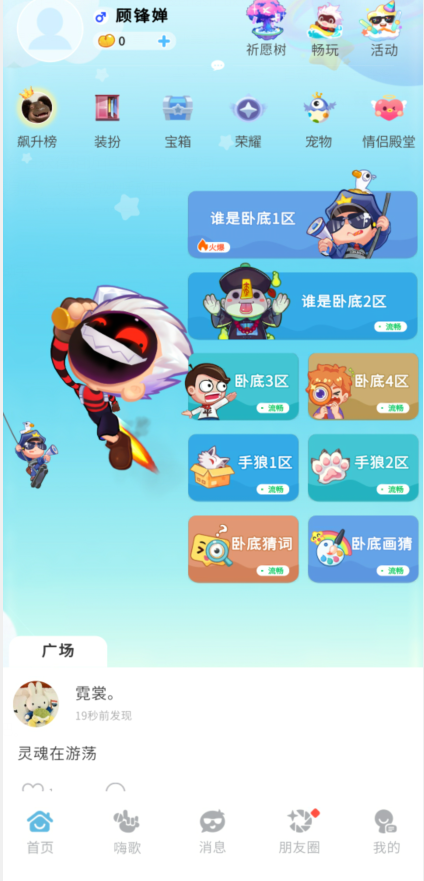Open 畅玩 section
Image resolution: width=424 pixels, height=881 pixels.
pos(325,29)
